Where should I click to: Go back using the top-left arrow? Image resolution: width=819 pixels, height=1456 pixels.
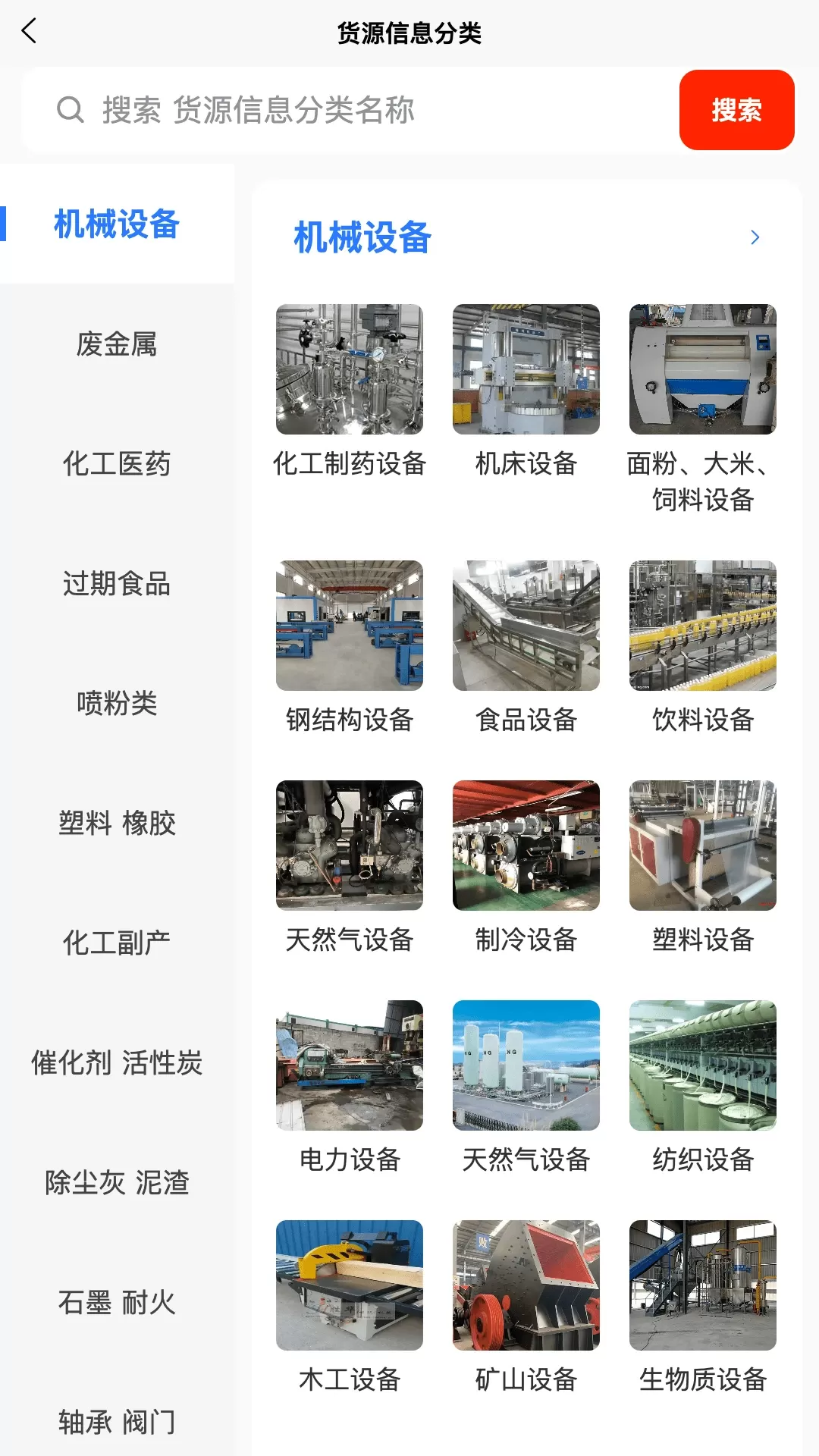tap(30, 32)
